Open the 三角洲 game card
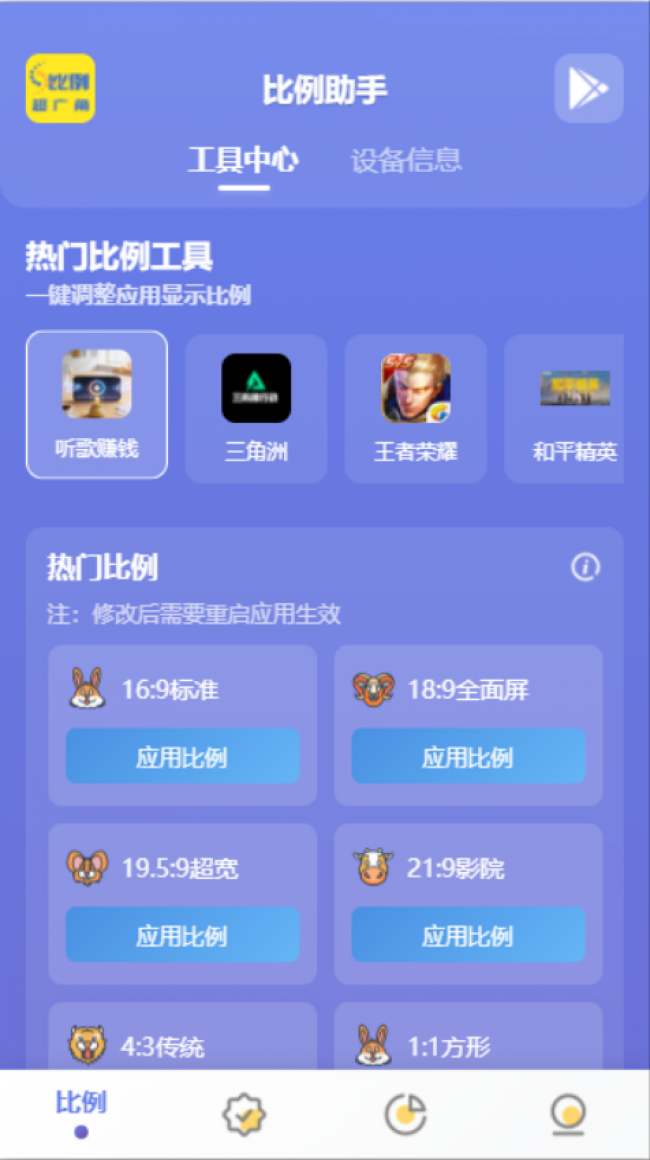 256,409
